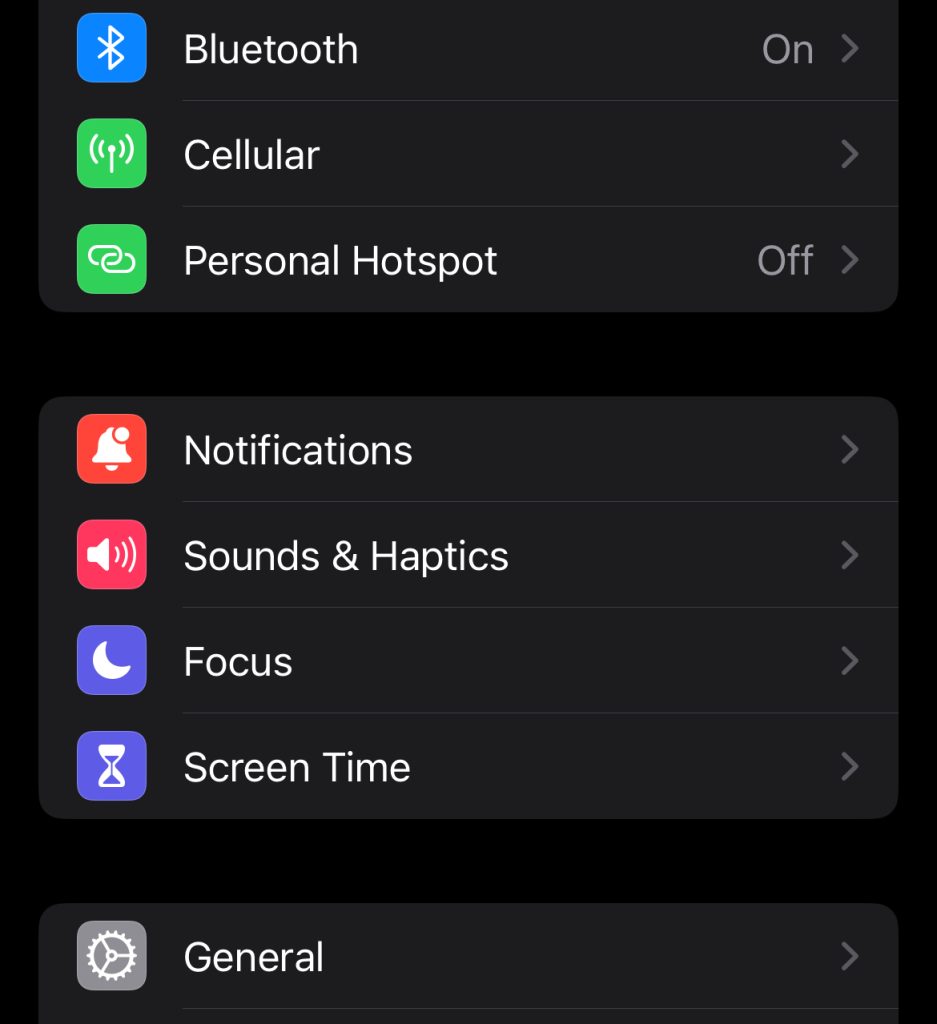
Task: Open the Notifications settings row
Action: (x=468, y=450)
